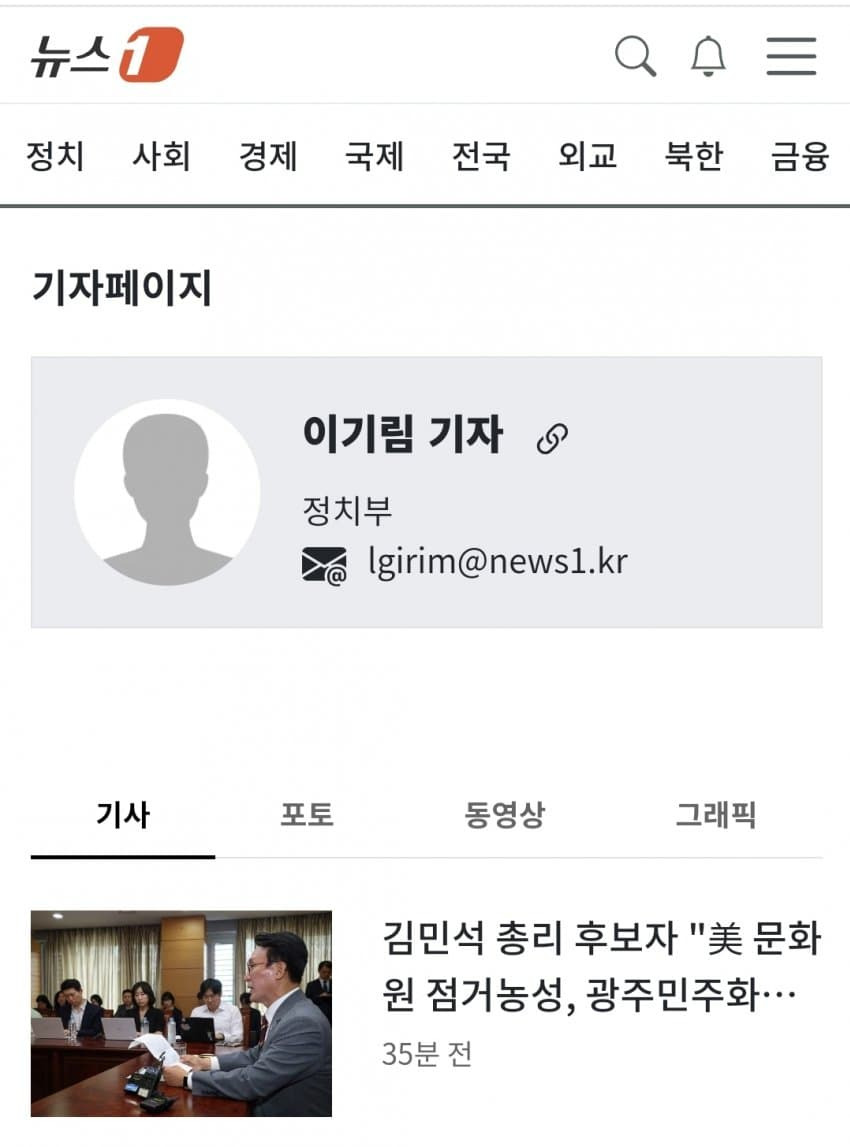Viewport: 850px width, 1147px height.
Task: Open the 김민석 article photo thumbnail
Action: pos(181,1013)
